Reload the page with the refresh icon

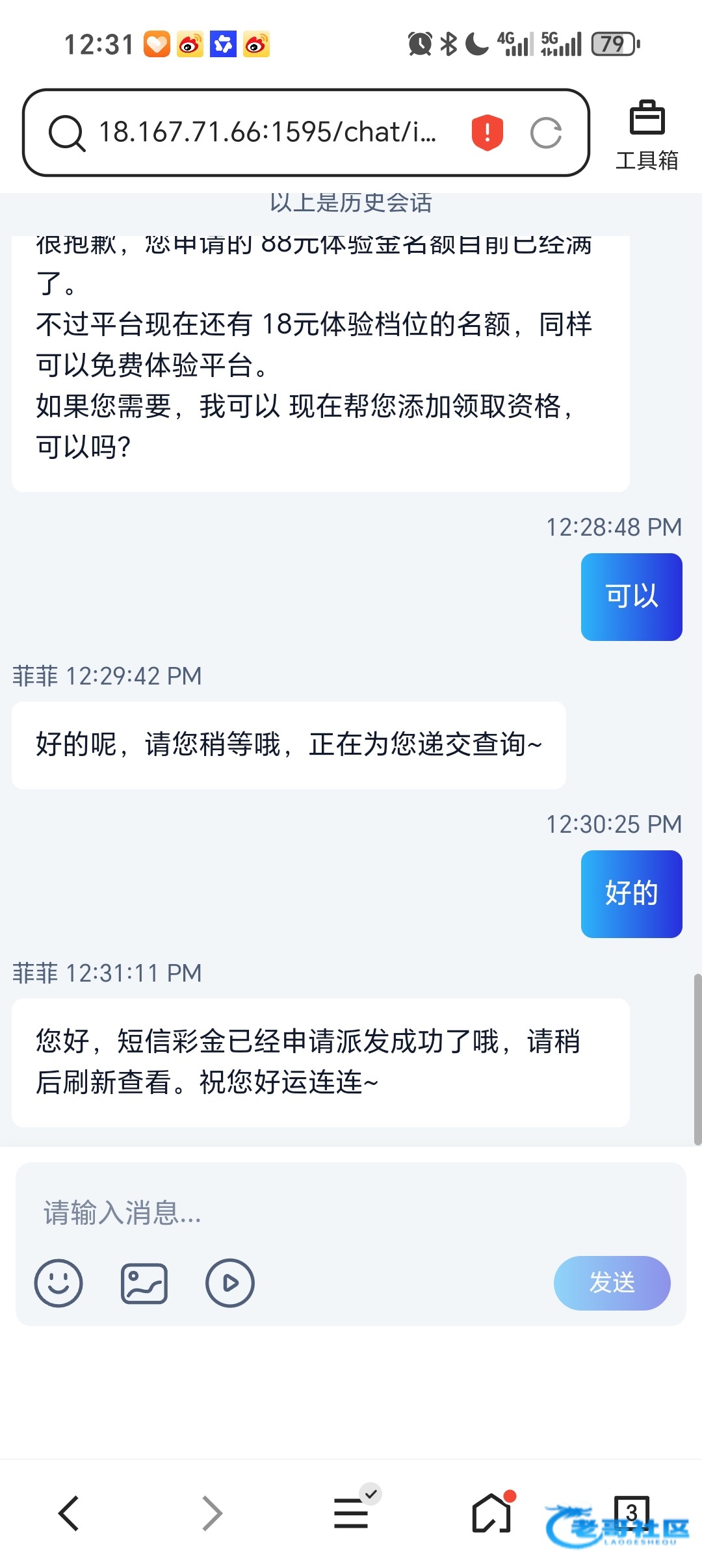tap(546, 133)
